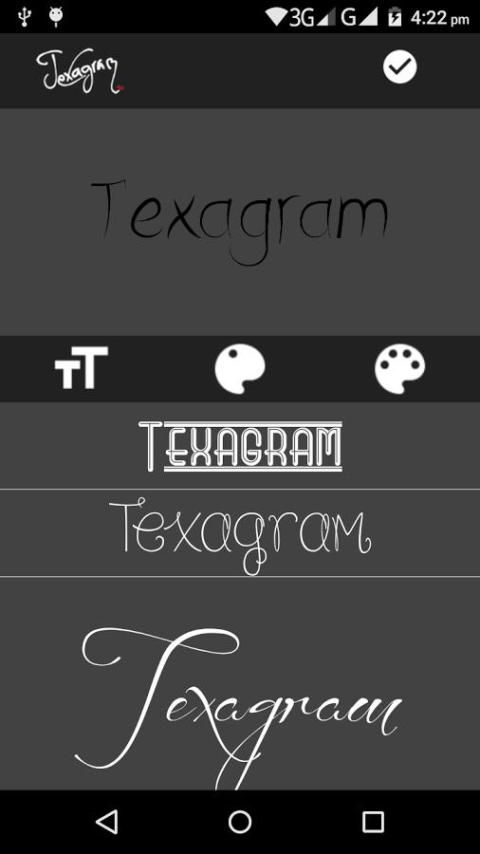
Task: Open the font size TT tab
Action: (x=81, y=368)
